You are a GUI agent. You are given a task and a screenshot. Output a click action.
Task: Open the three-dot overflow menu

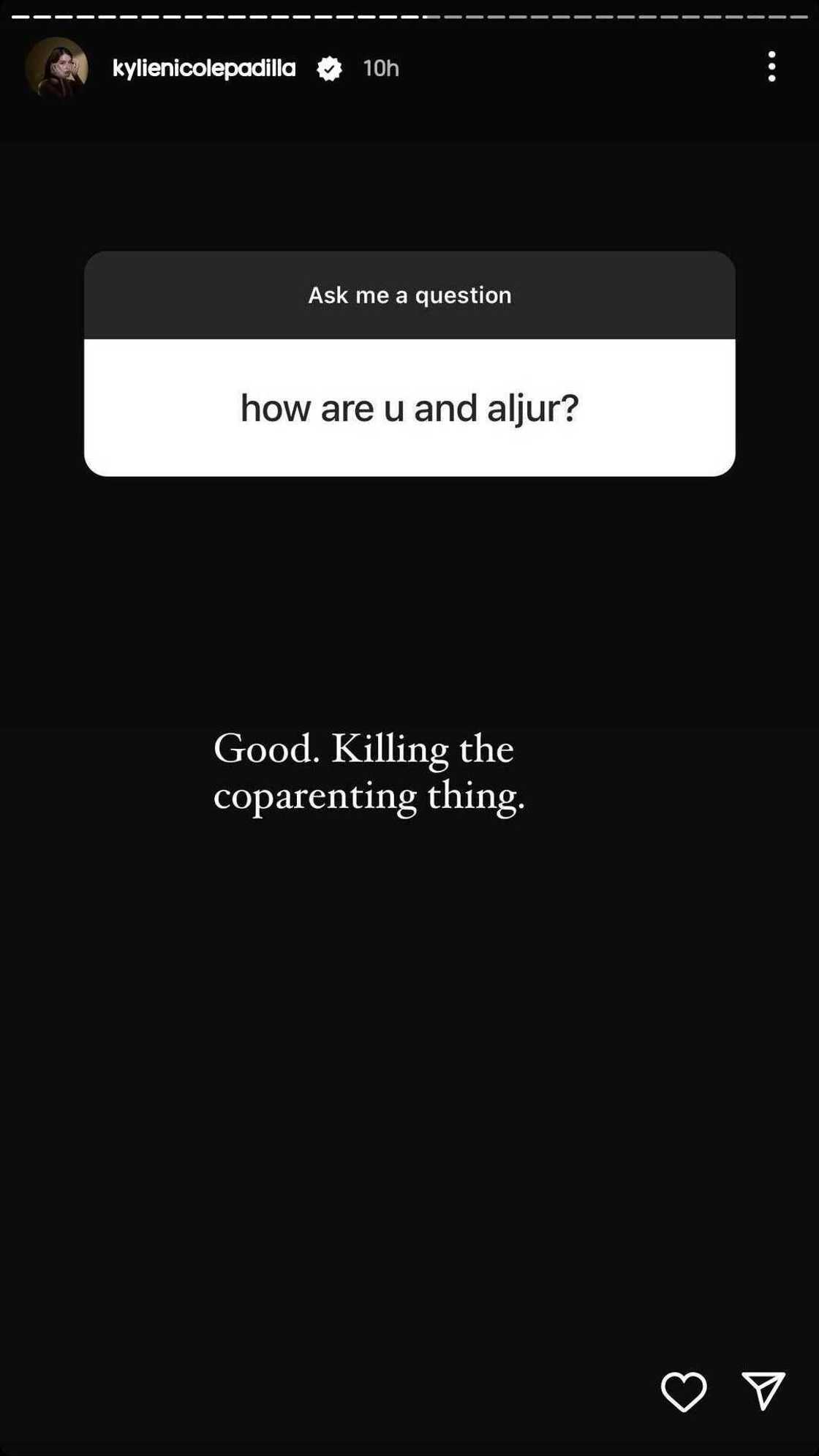point(771,67)
